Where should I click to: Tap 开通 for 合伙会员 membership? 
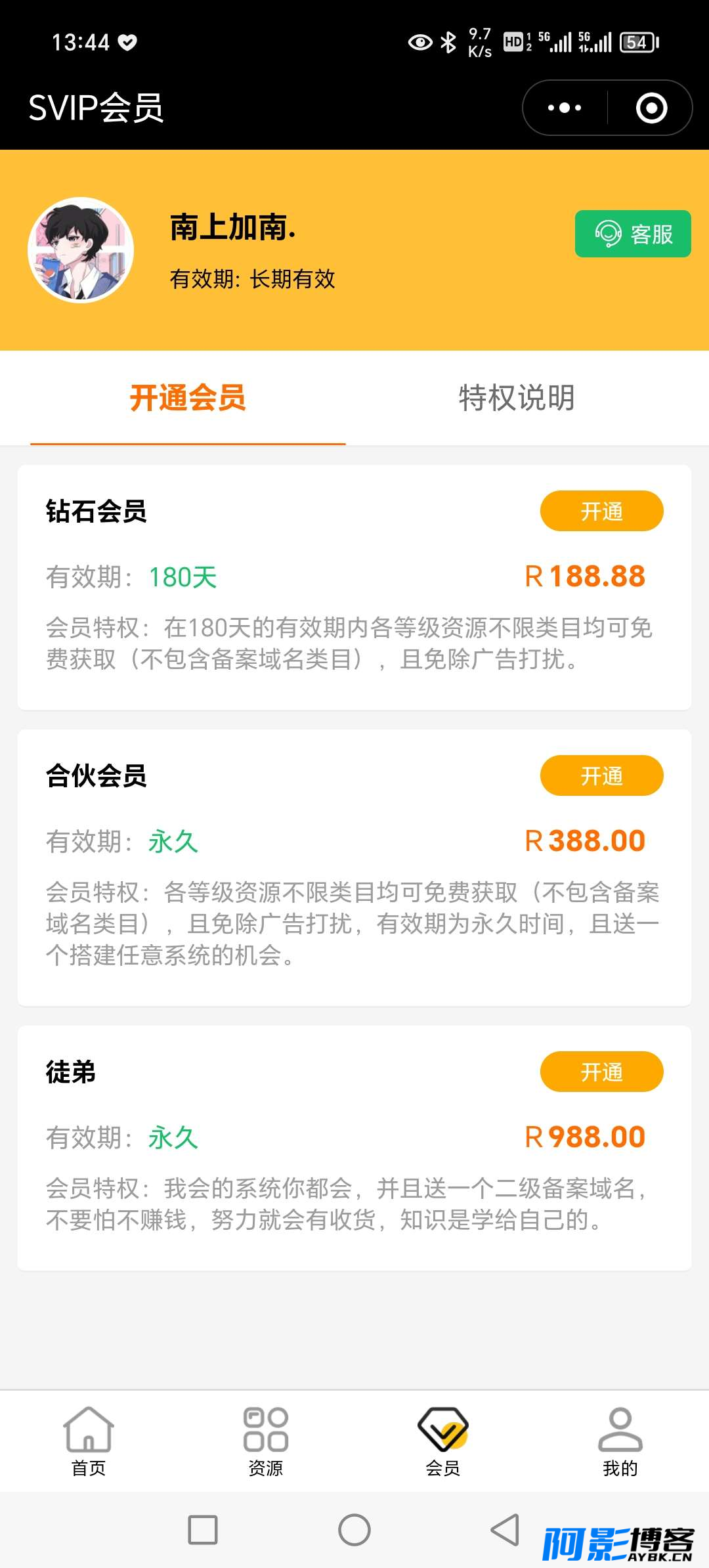(601, 775)
